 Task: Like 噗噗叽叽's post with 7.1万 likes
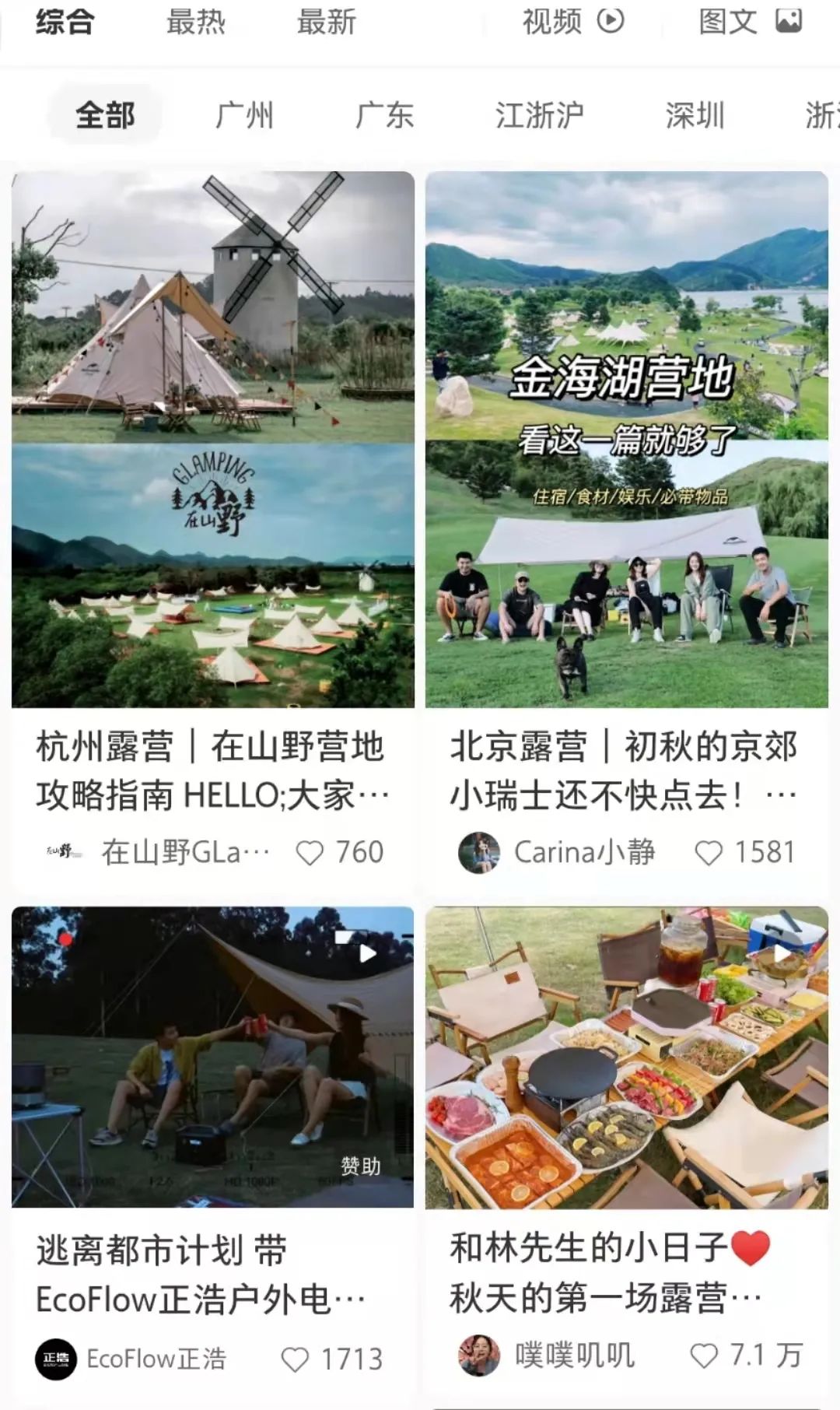(704, 1356)
